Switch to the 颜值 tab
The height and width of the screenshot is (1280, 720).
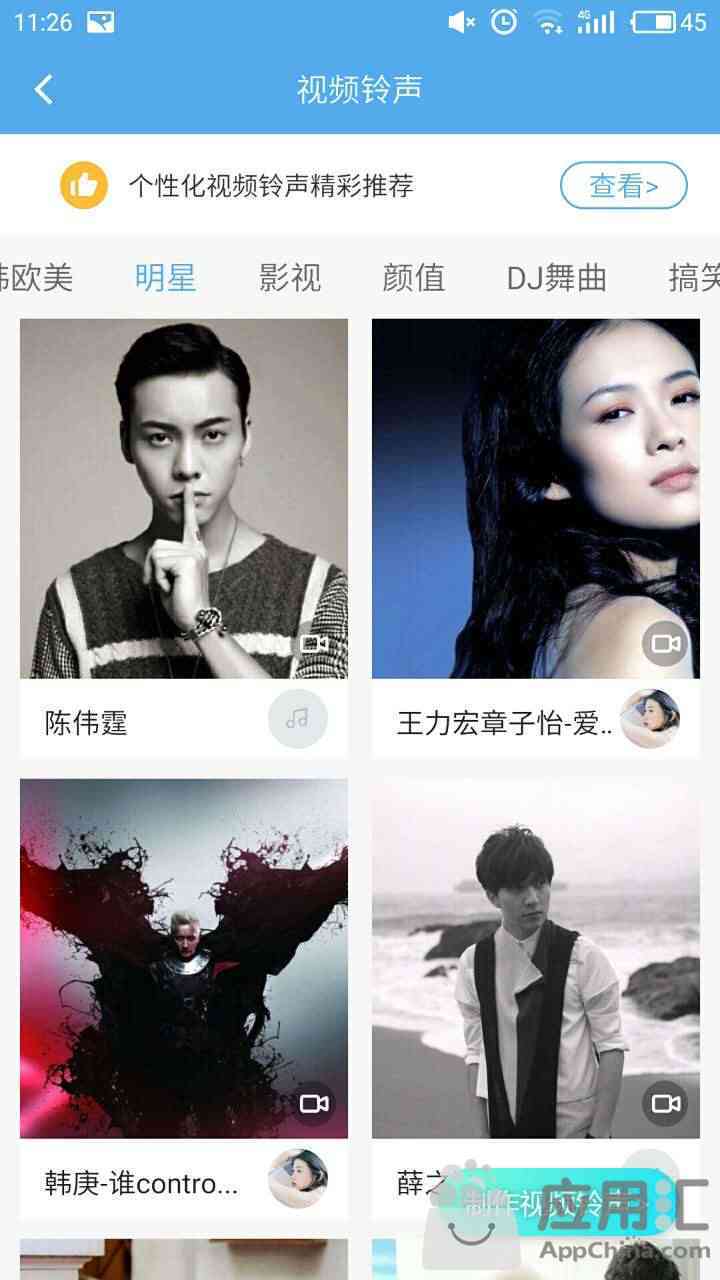point(413,277)
